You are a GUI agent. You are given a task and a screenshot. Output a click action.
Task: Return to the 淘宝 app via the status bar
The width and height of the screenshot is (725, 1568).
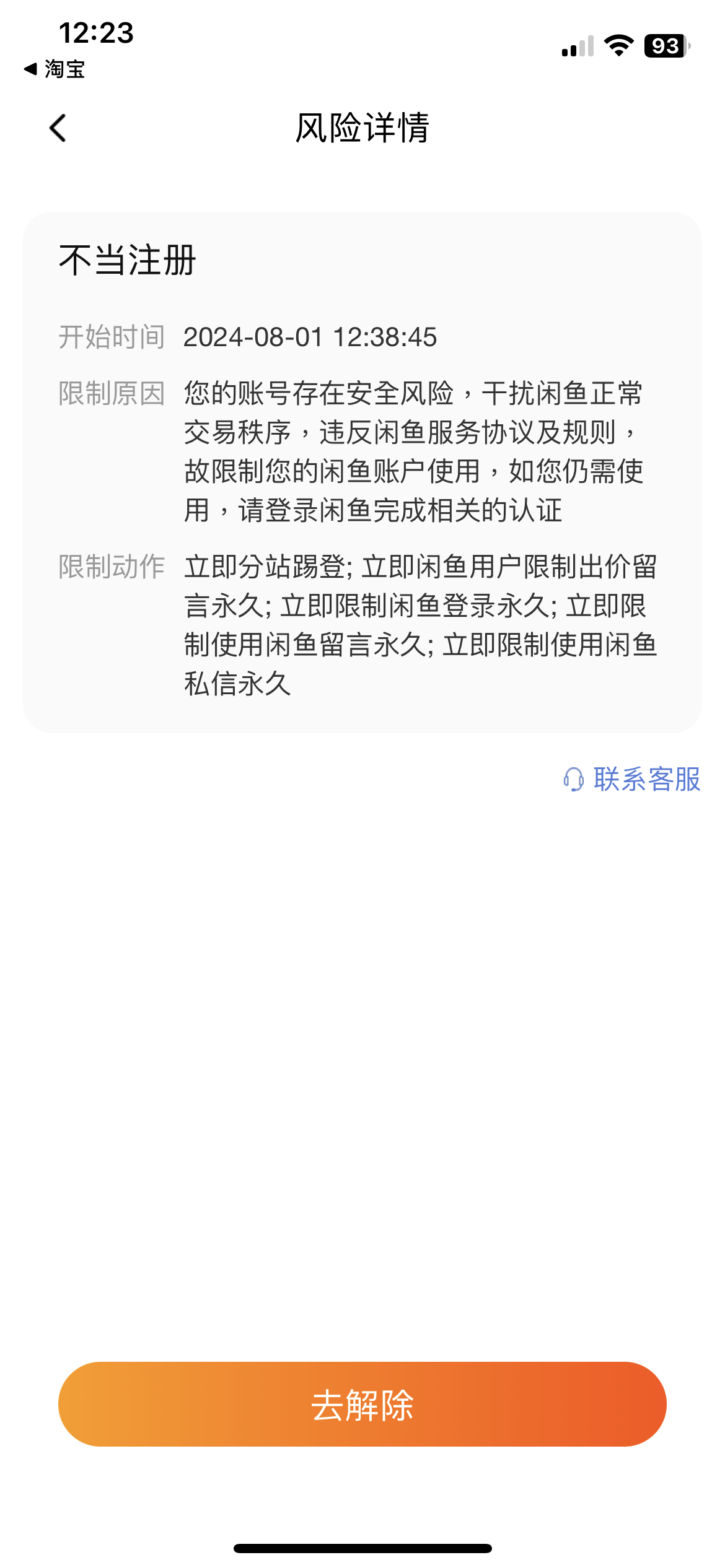(55, 69)
